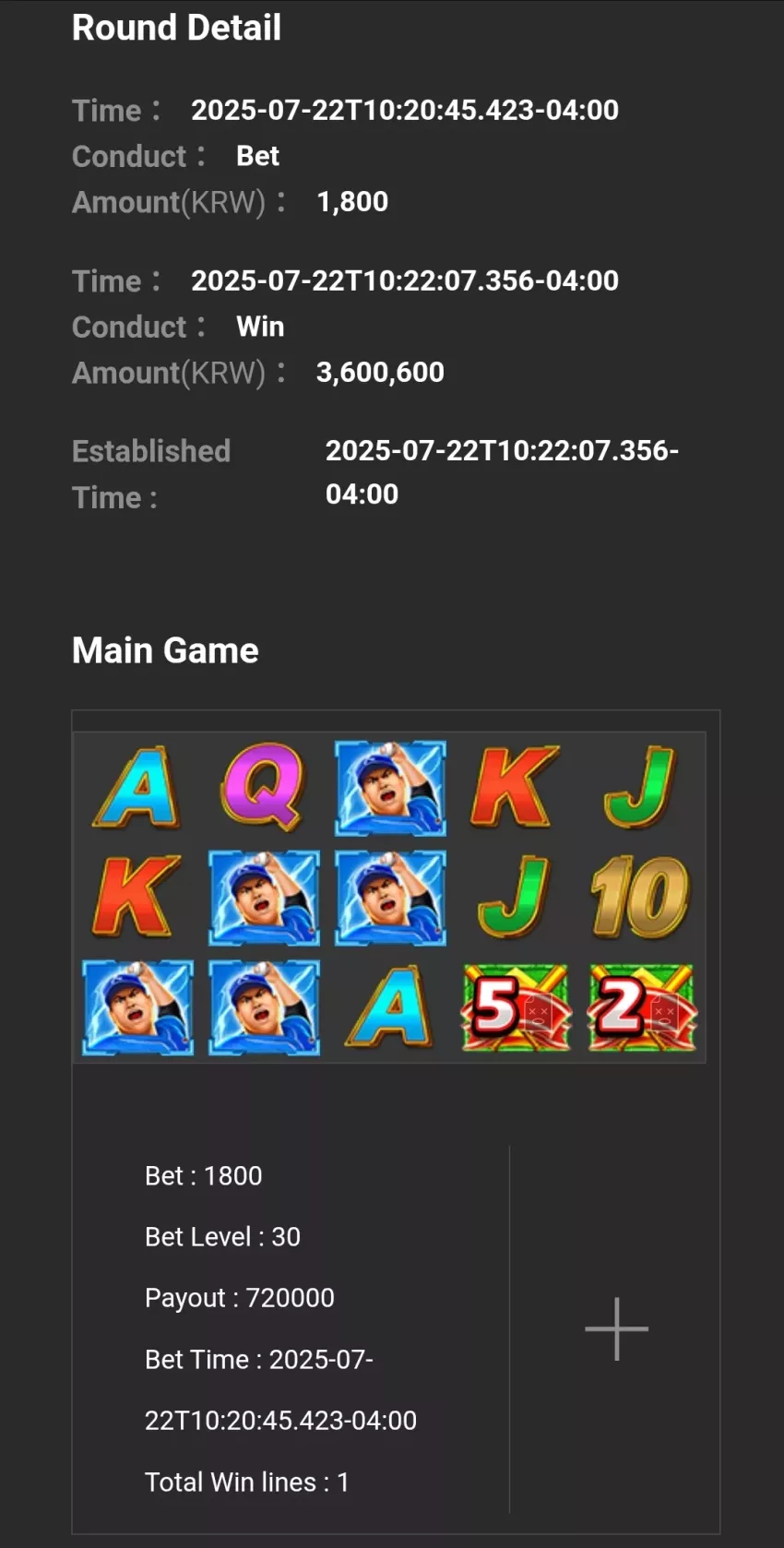Expand Main Game details with plus icon
Screen dimensions: 784x1548
click(x=616, y=1328)
